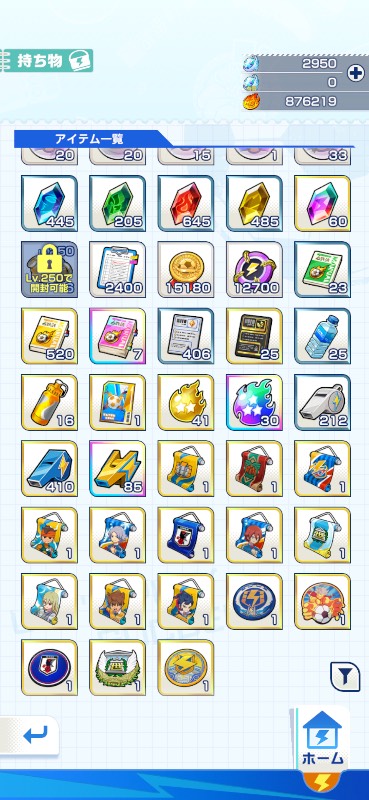Go to the ホーム screen

point(323,738)
